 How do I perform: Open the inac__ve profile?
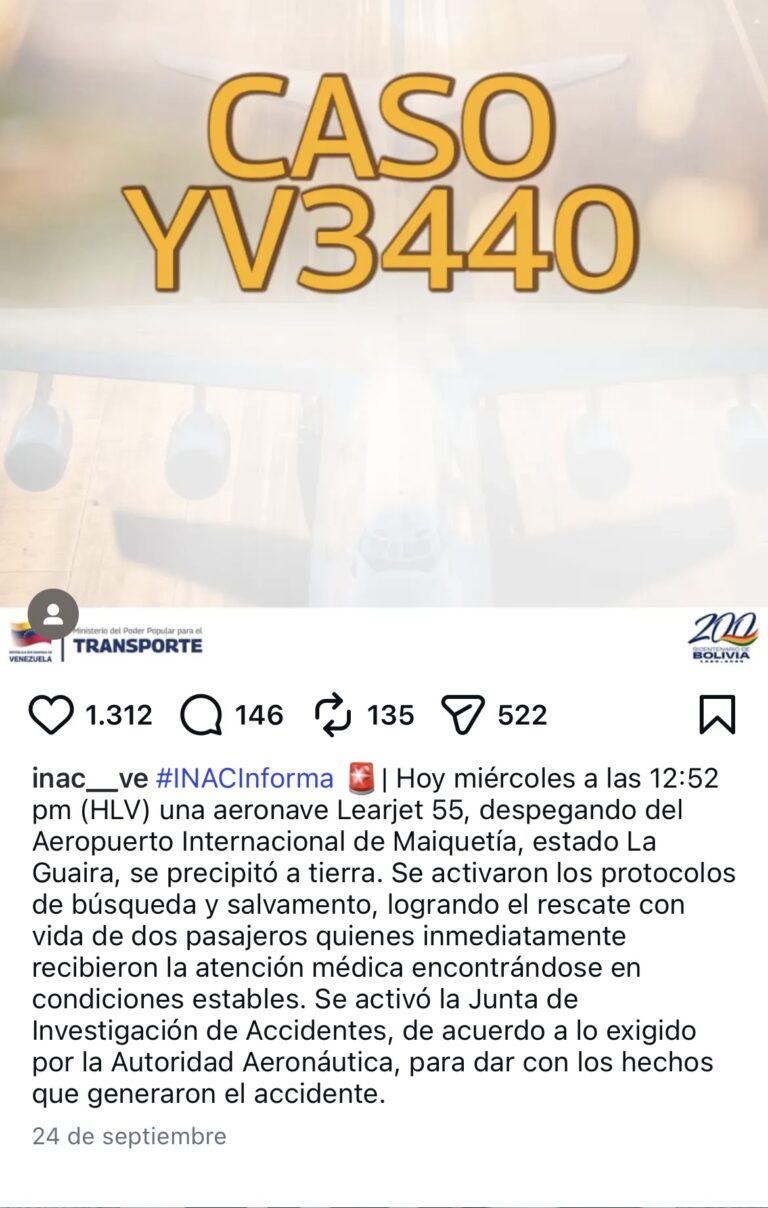pos(90,778)
